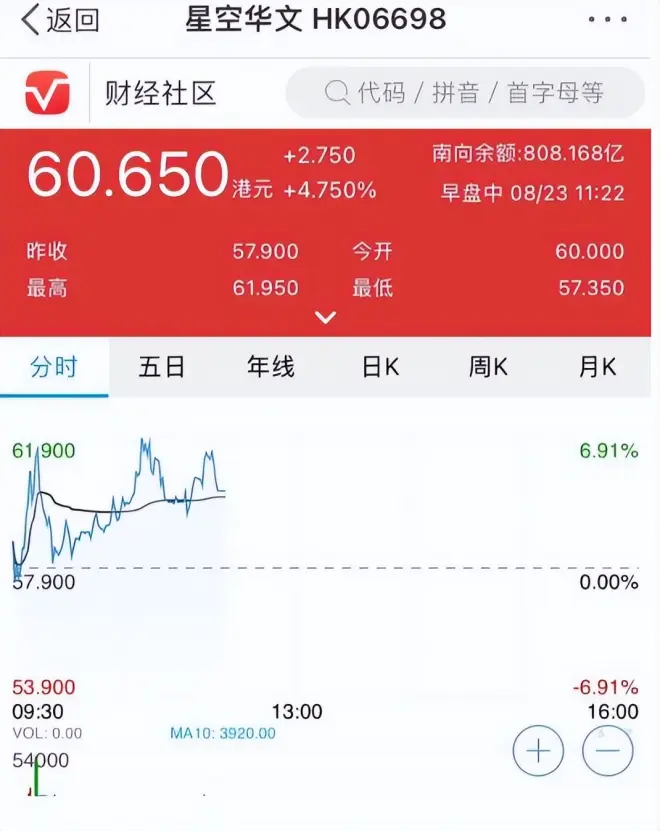View the 周K chart
This screenshot has width=660, height=831.
(x=488, y=367)
